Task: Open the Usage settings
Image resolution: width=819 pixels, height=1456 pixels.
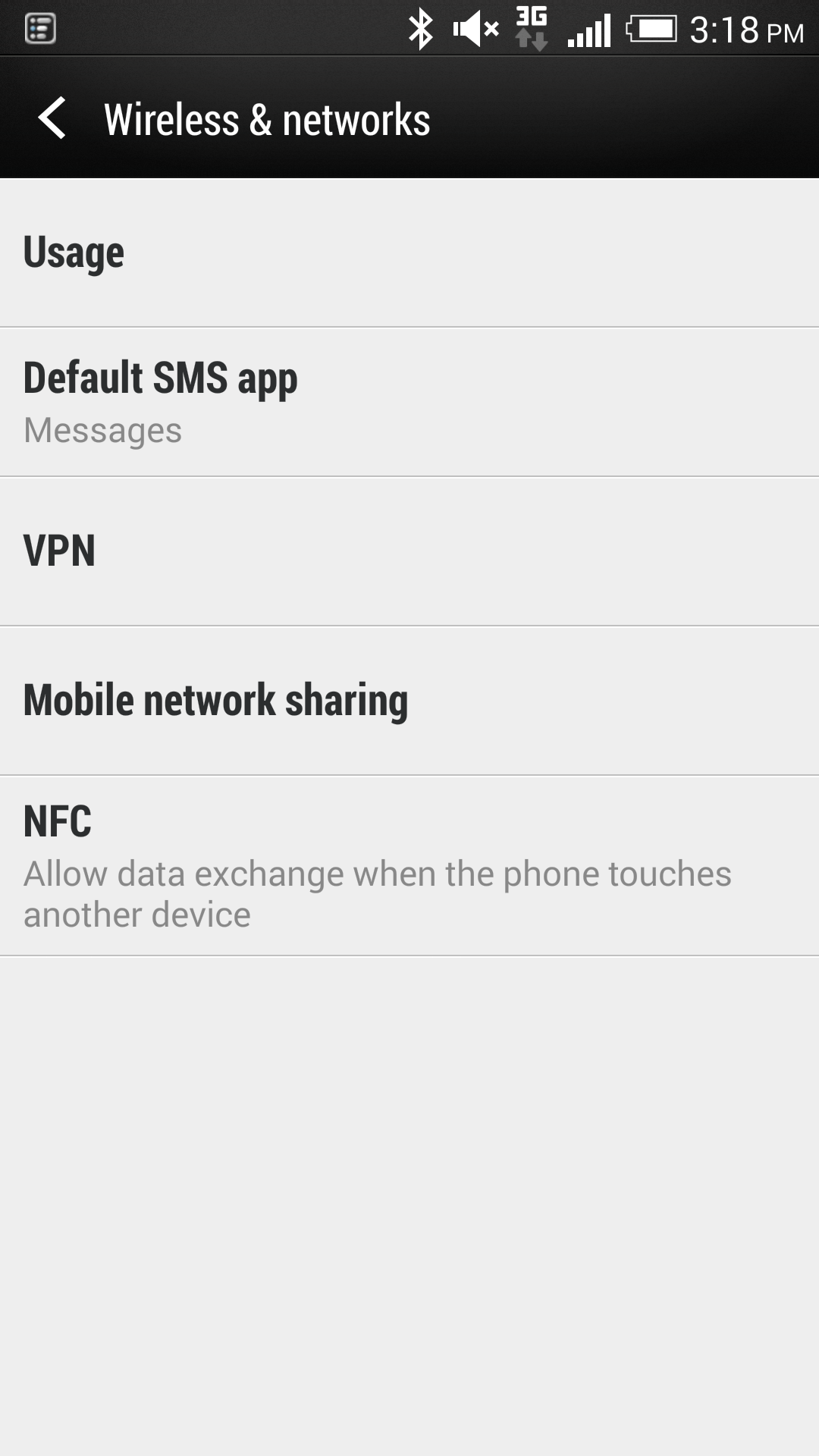Action: tap(409, 253)
